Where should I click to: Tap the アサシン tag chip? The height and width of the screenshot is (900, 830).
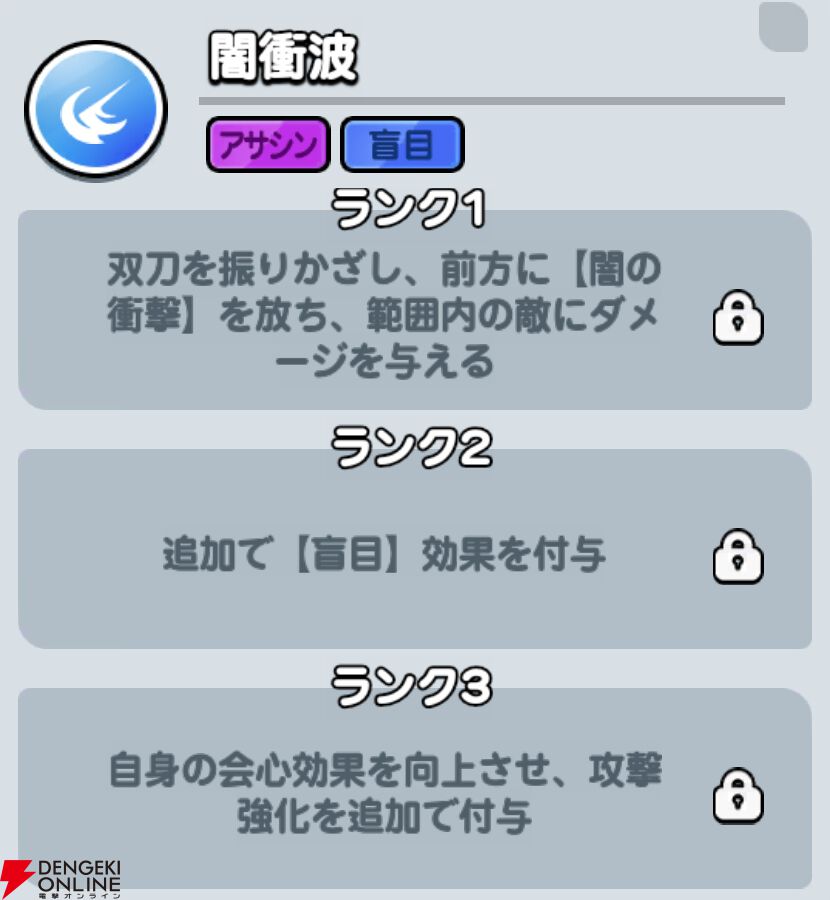click(268, 146)
